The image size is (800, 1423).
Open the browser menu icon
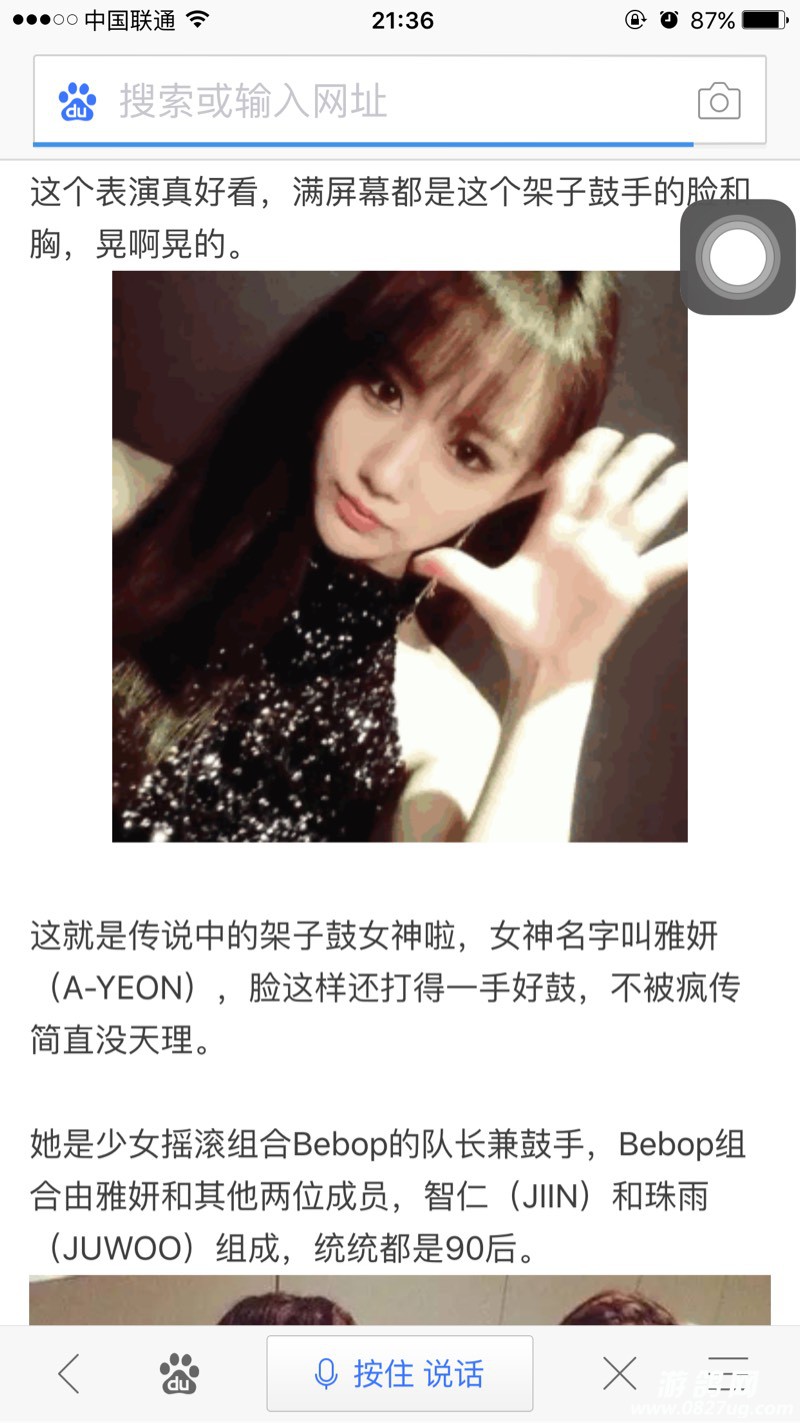click(x=728, y=1374)
